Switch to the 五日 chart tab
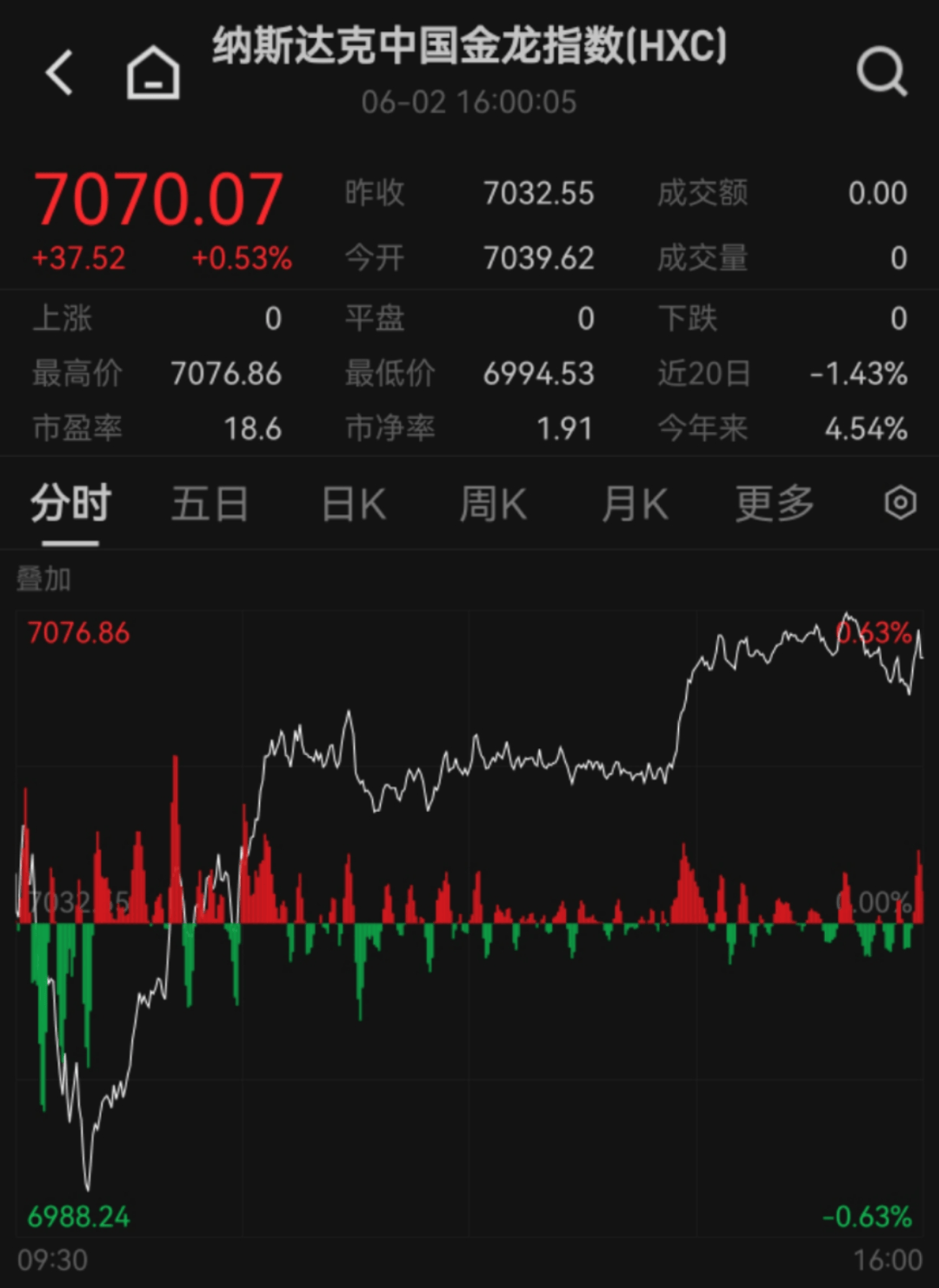939x1288 pixels. pyautogui.click(x=210, y=504)
